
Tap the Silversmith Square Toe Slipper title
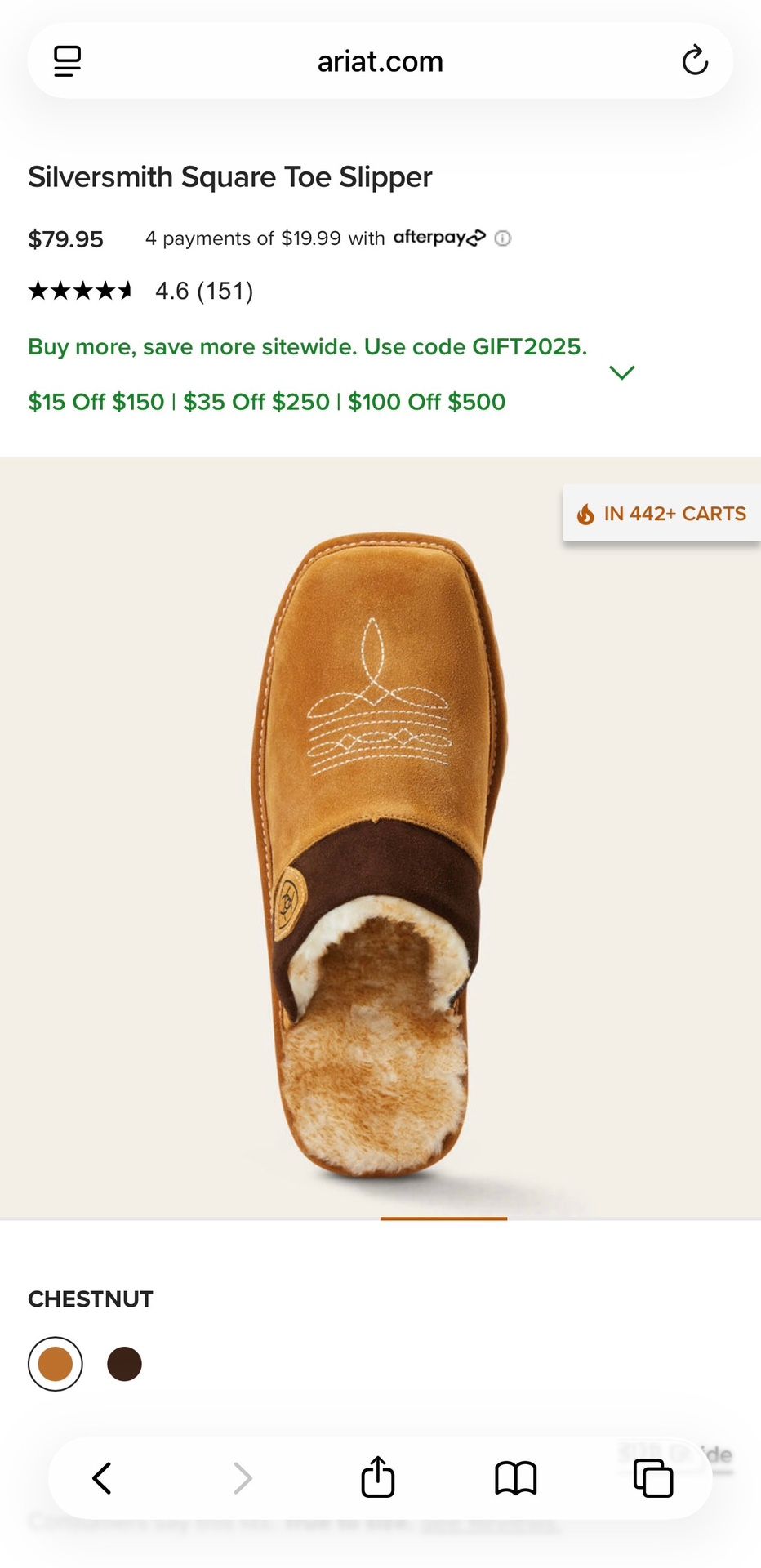(230, 176)
